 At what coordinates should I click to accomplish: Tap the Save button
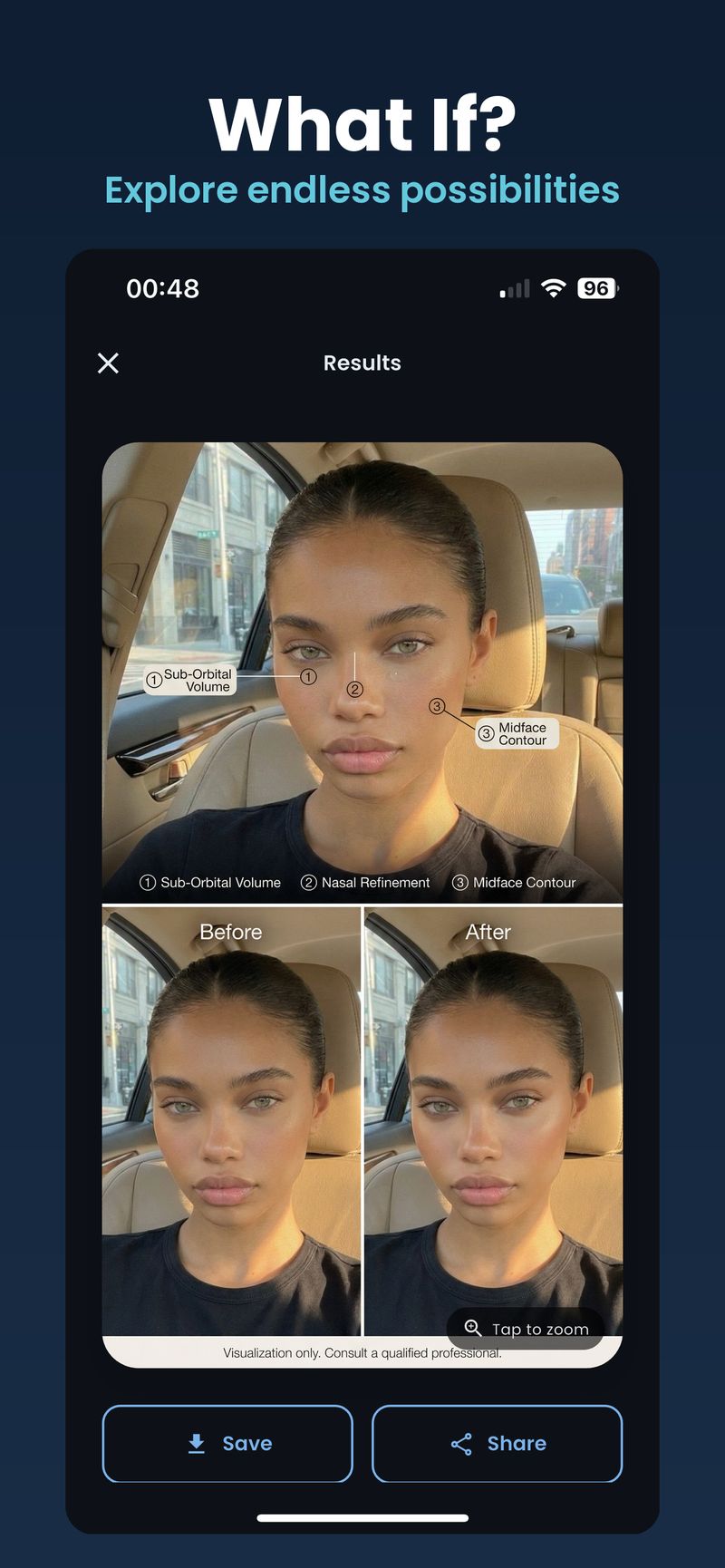click(227, 1444)
